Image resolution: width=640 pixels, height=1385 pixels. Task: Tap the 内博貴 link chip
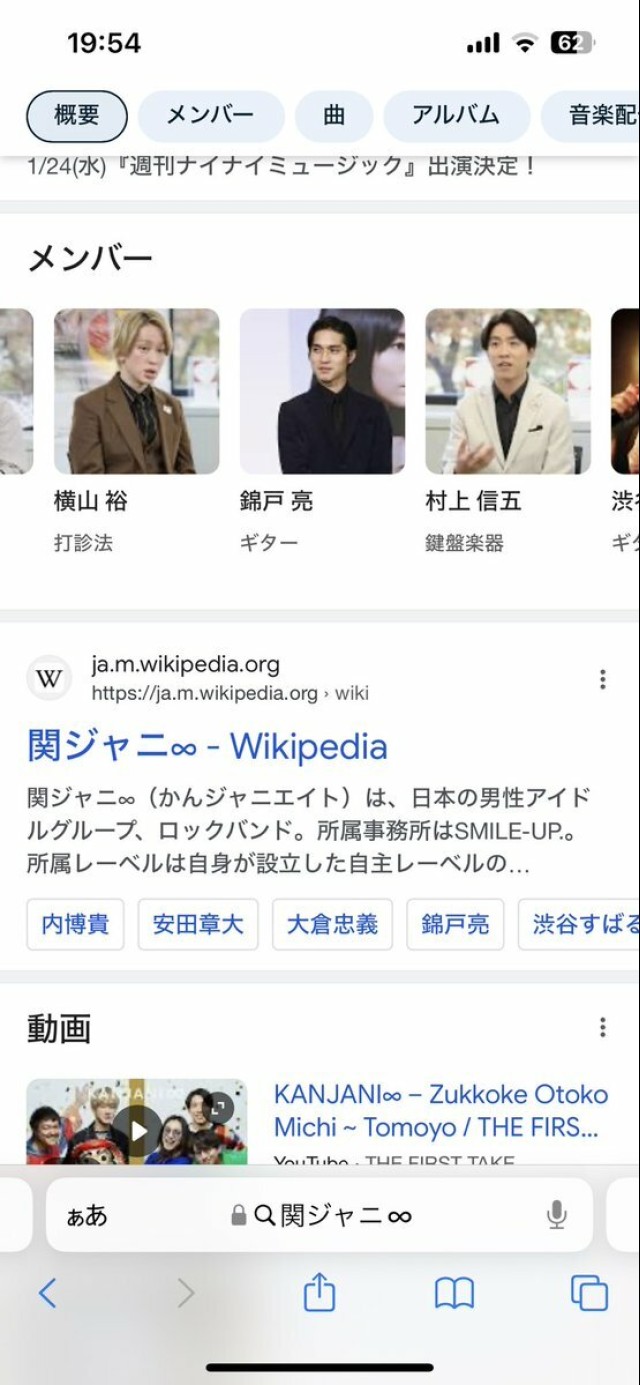coord(75,924)
